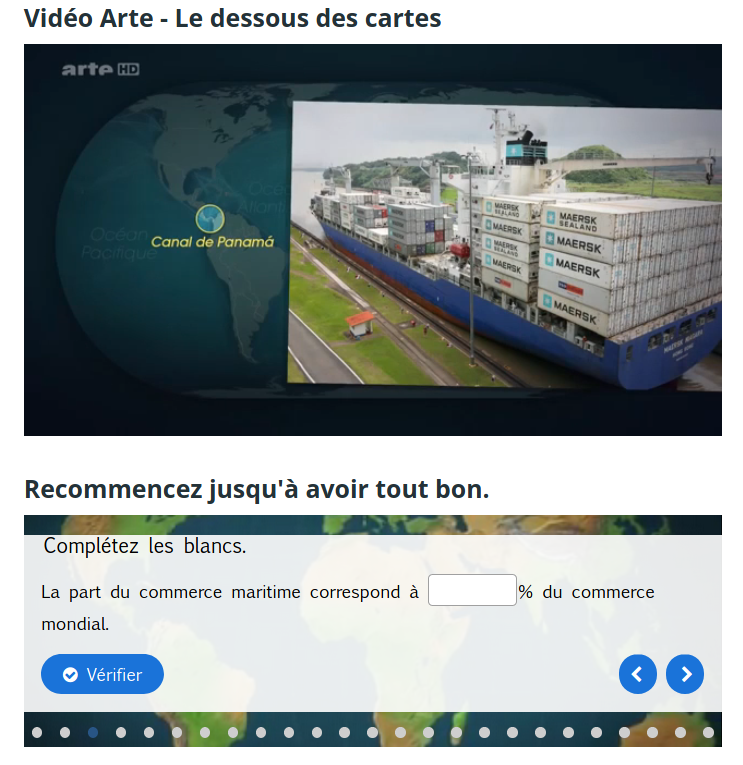Check the answer with the Vérifier button
743x765 pixels.
point(102,674)
